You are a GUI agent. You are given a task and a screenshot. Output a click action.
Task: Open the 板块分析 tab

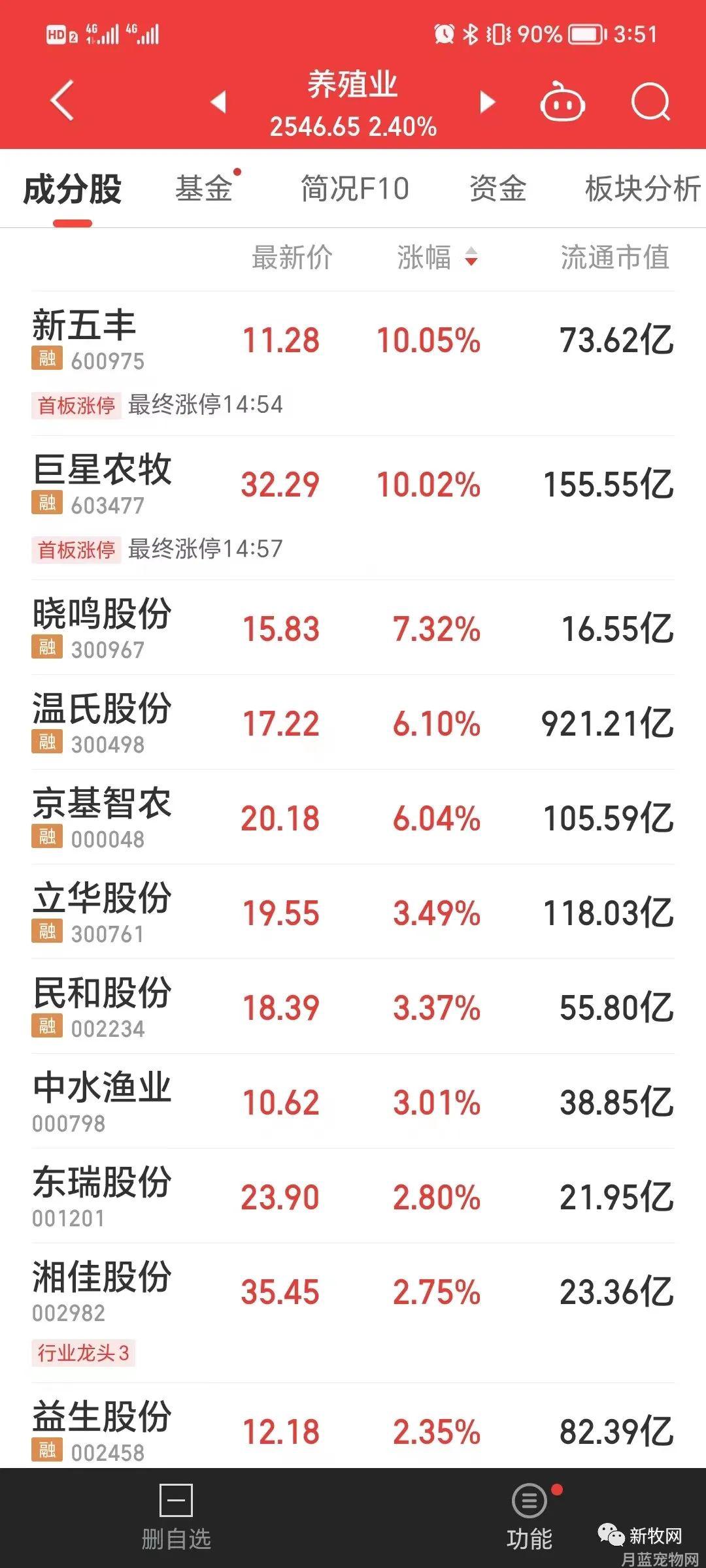pos(643,189)
